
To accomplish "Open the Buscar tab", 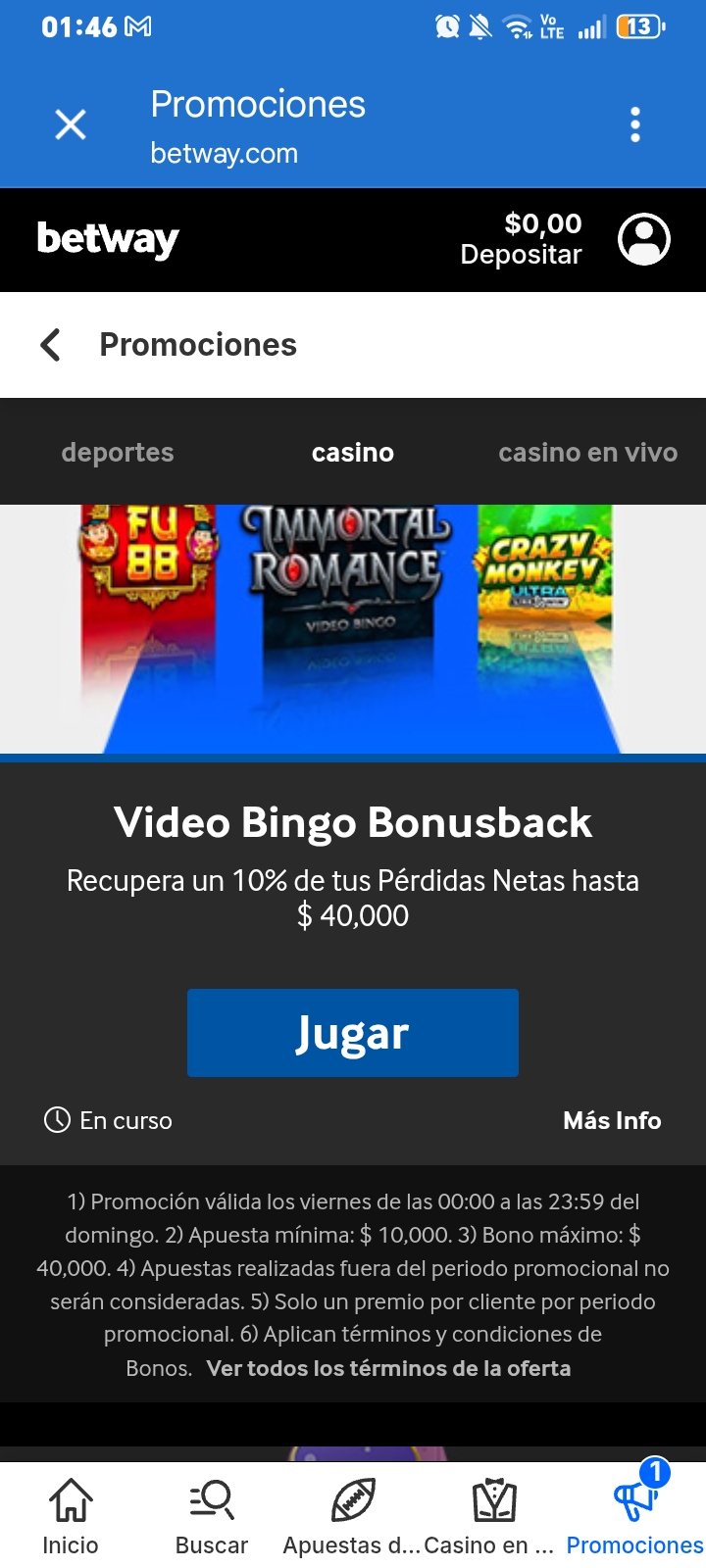I will coord(212,1516).
